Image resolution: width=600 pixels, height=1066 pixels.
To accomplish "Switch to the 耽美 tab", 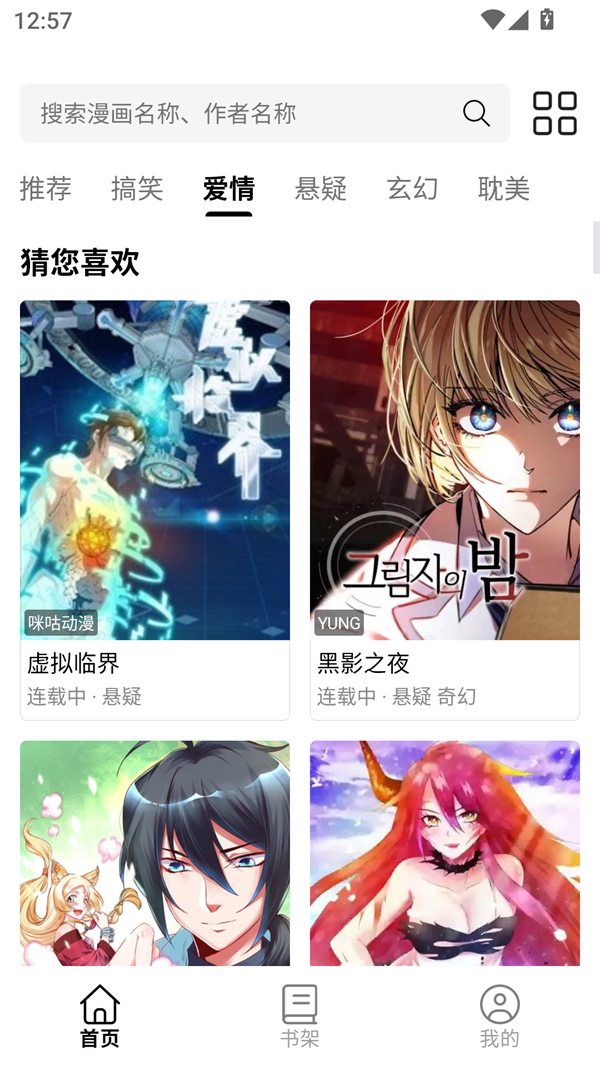I will pos(504,188).
